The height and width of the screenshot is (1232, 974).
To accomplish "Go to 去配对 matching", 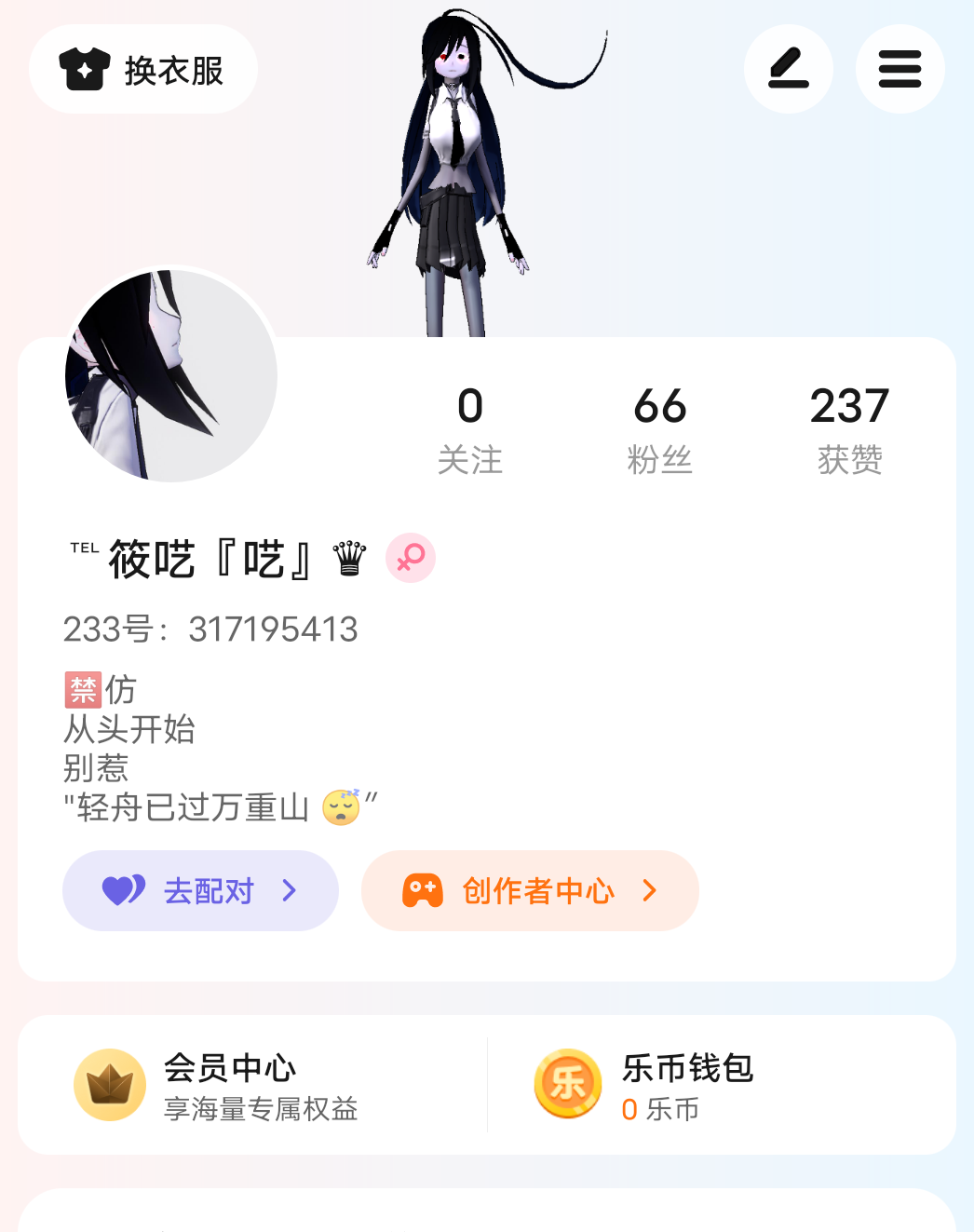I will pos(200,890).
